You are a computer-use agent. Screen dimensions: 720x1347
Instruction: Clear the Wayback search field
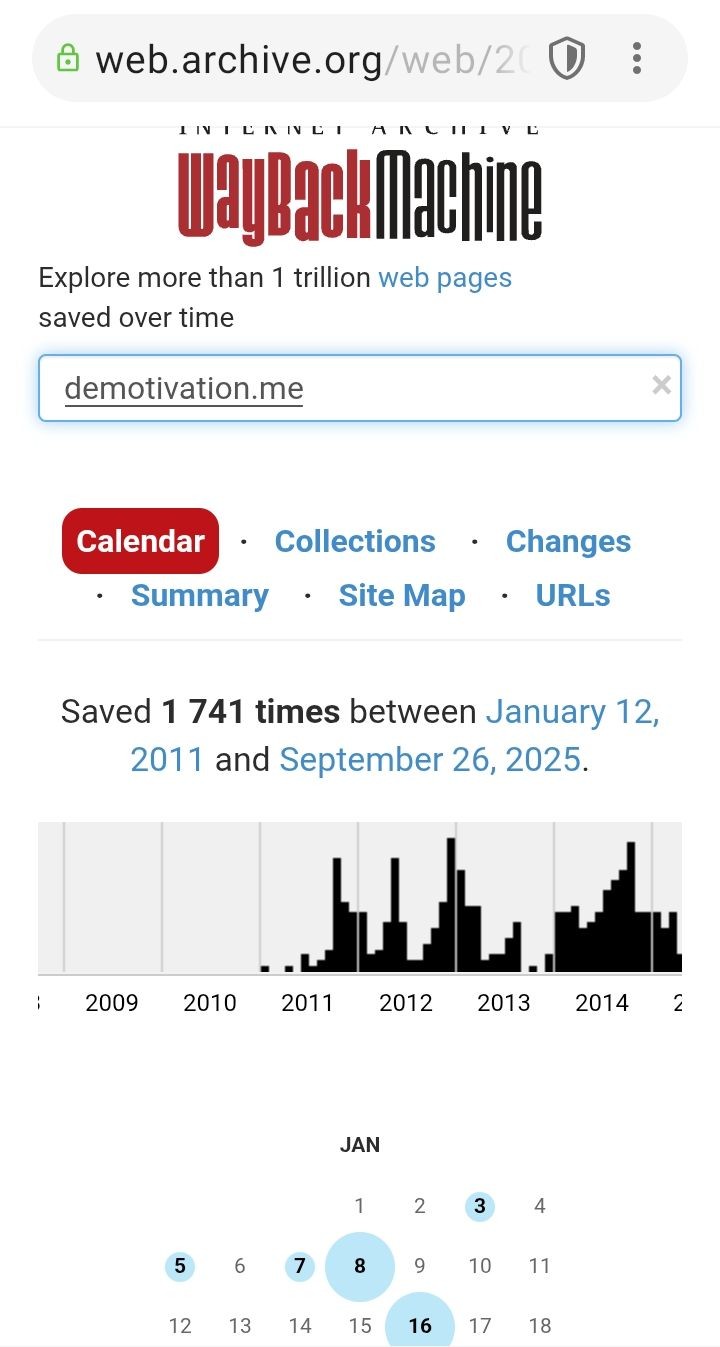tap(661, 385)
